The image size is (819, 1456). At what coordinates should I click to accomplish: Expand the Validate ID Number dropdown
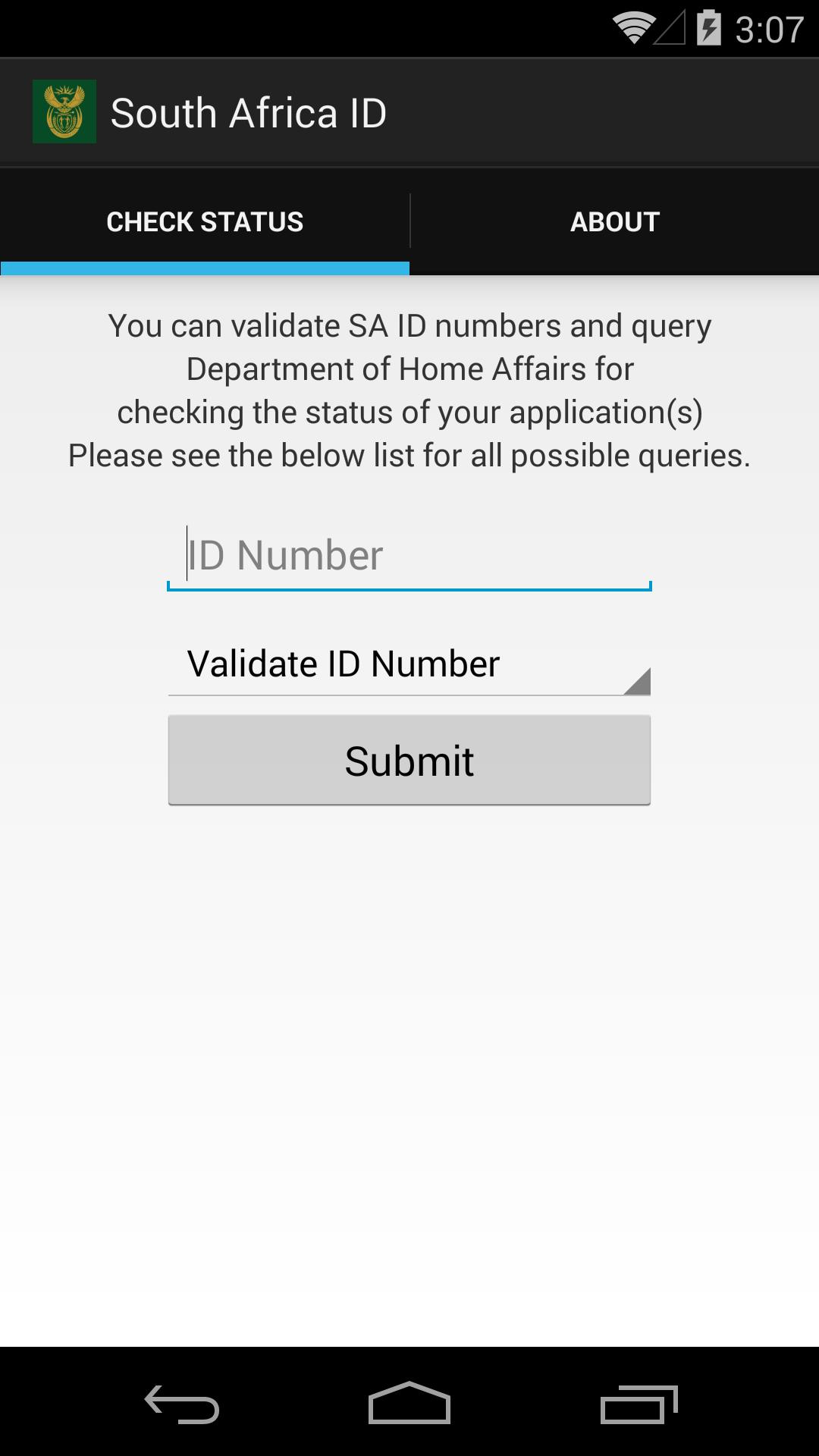tap(409, 664)
